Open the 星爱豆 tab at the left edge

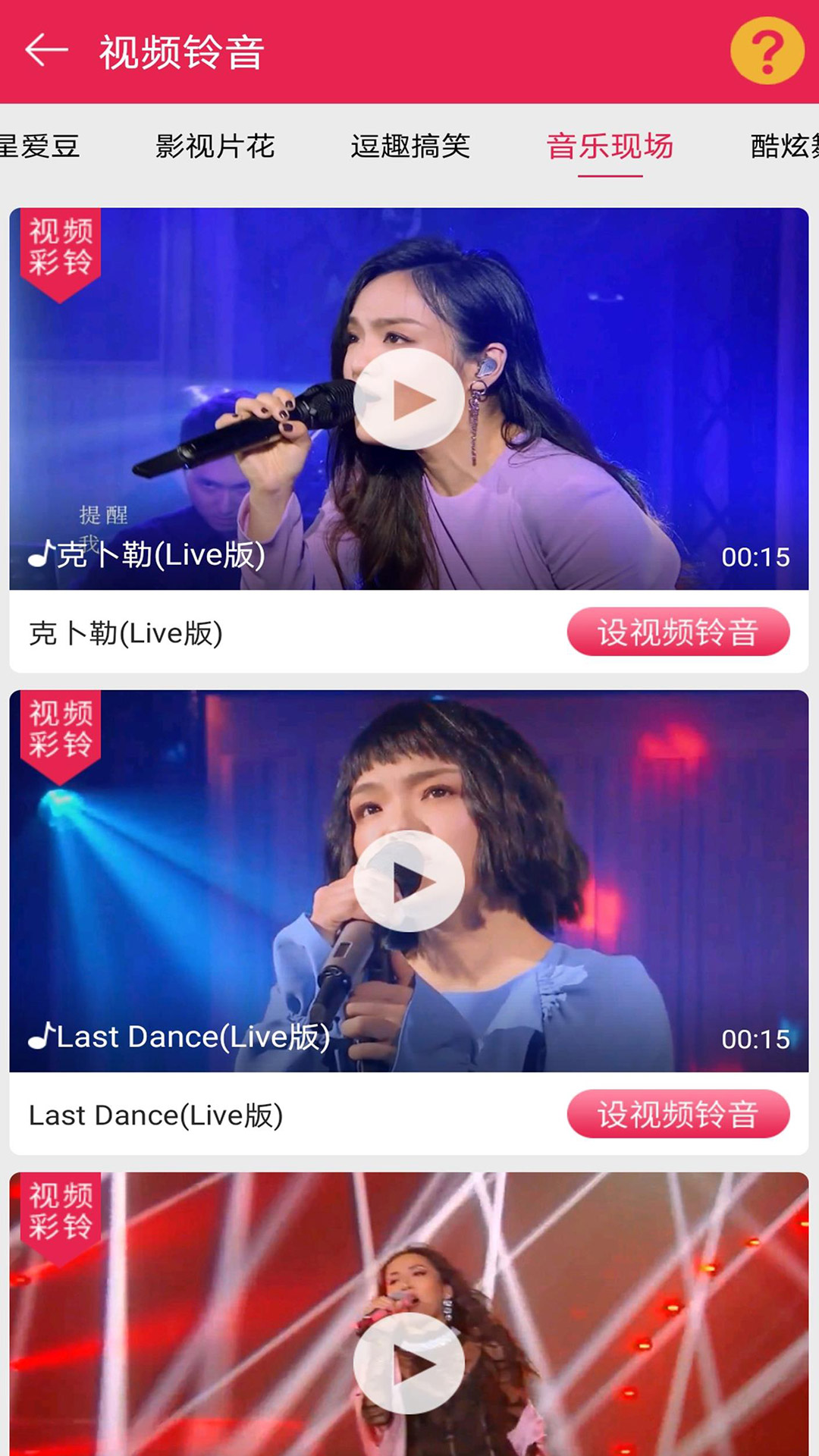(39, 146)
